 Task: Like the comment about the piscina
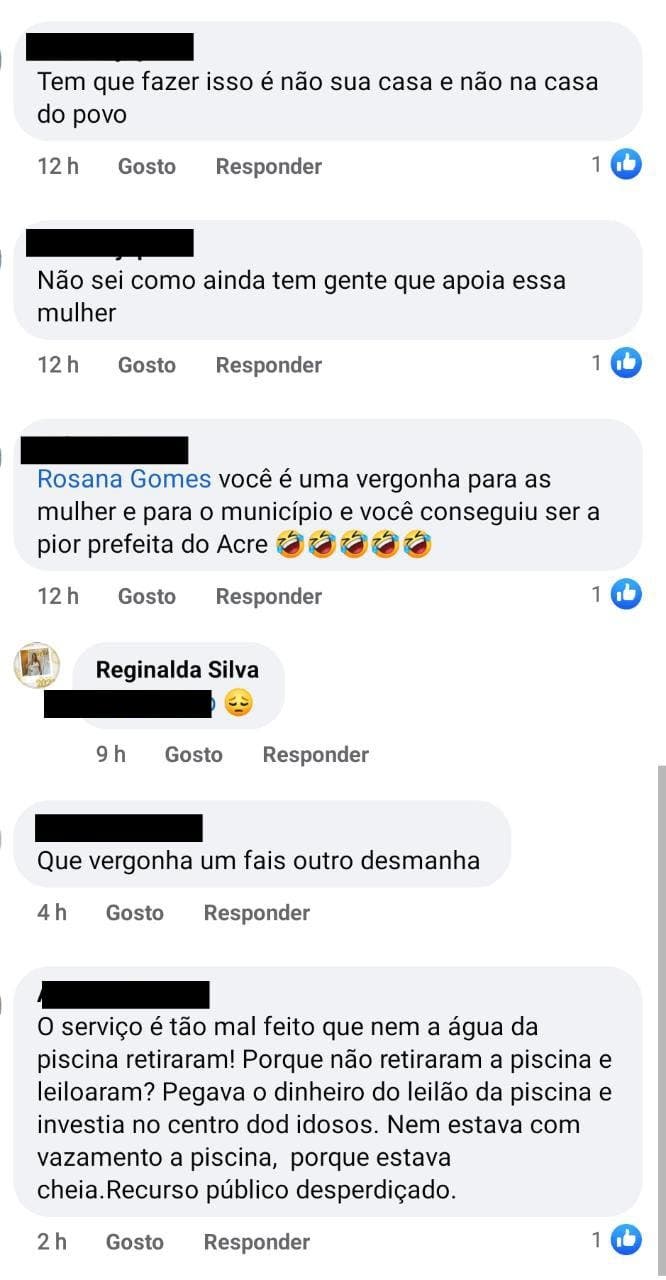pos(134,1242)
